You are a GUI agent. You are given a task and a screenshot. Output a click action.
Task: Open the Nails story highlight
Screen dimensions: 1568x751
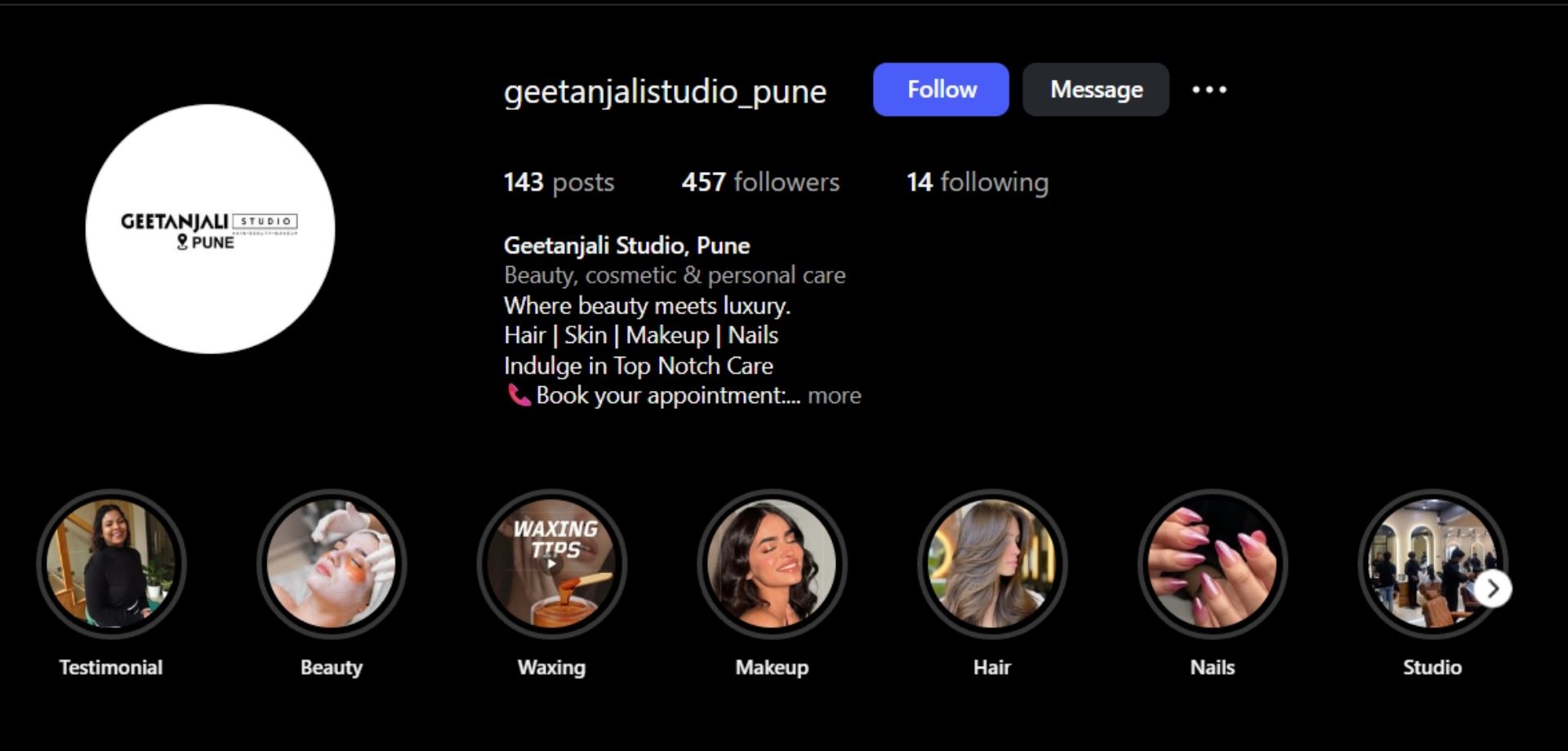[x=1212, y=563]
